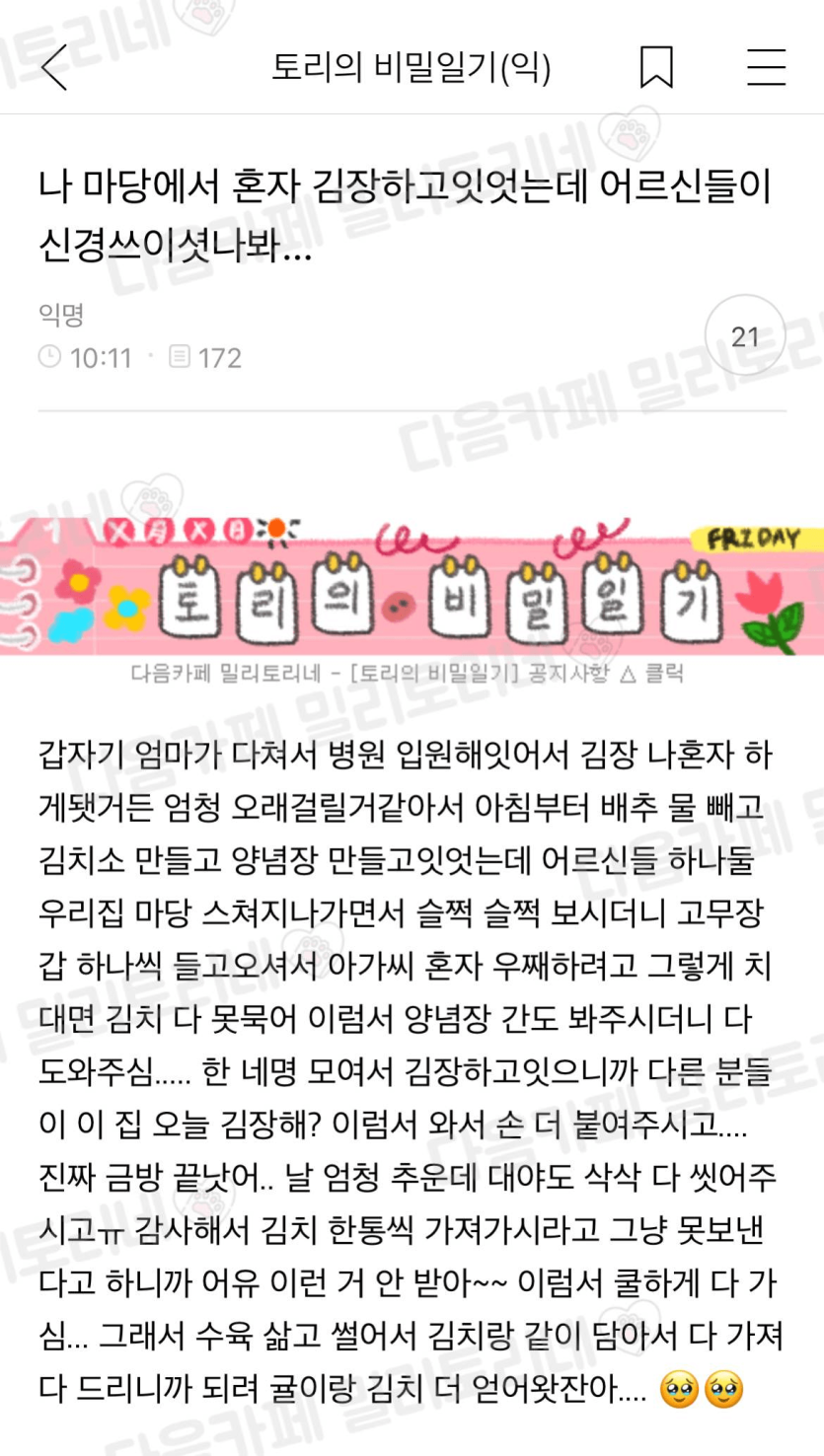Bookmark this post
Viewport: 824px width, 1456px height.
click(656, 68)
